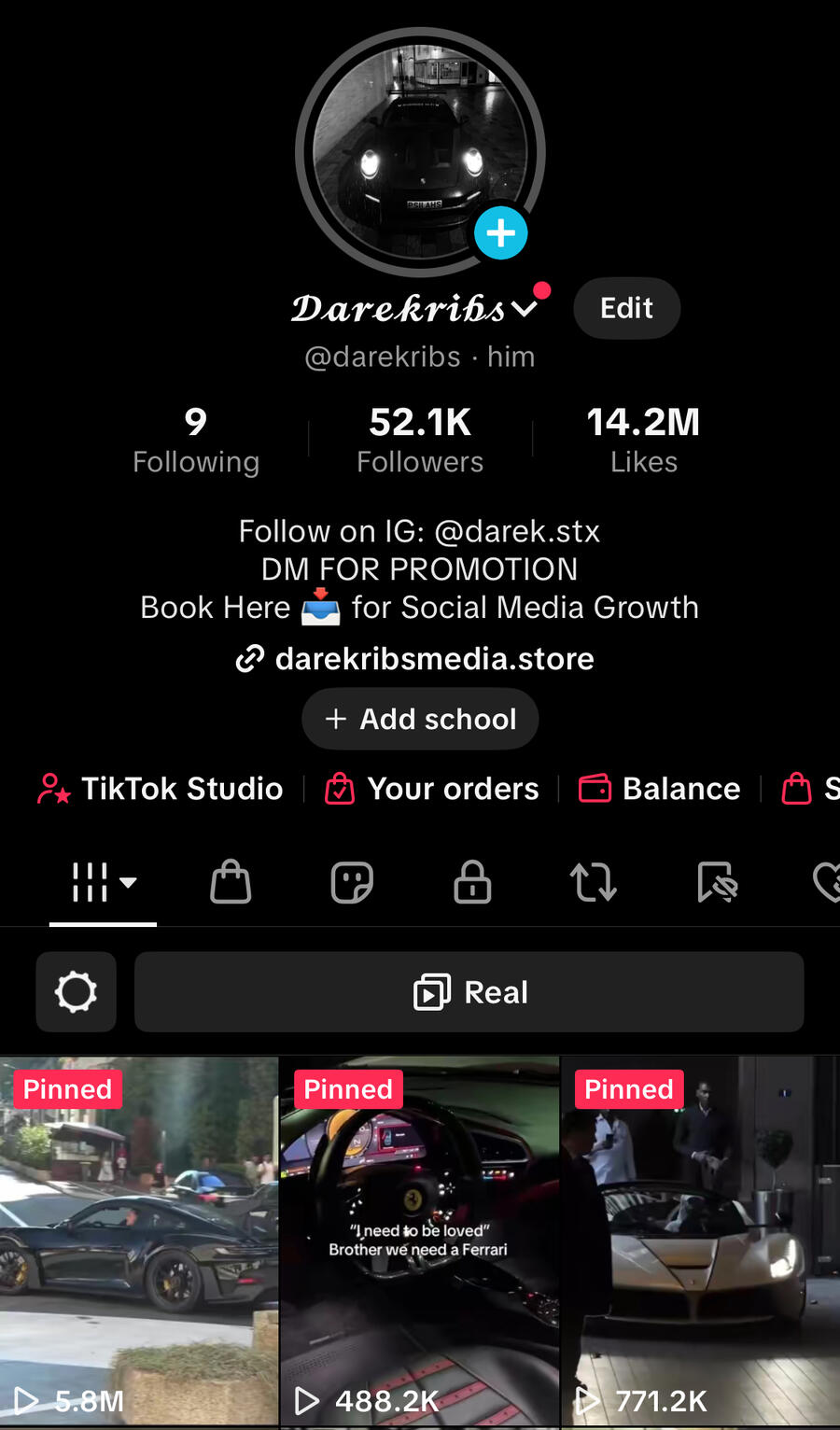
Task: Open the Balance shortcut
Action: 660,789
